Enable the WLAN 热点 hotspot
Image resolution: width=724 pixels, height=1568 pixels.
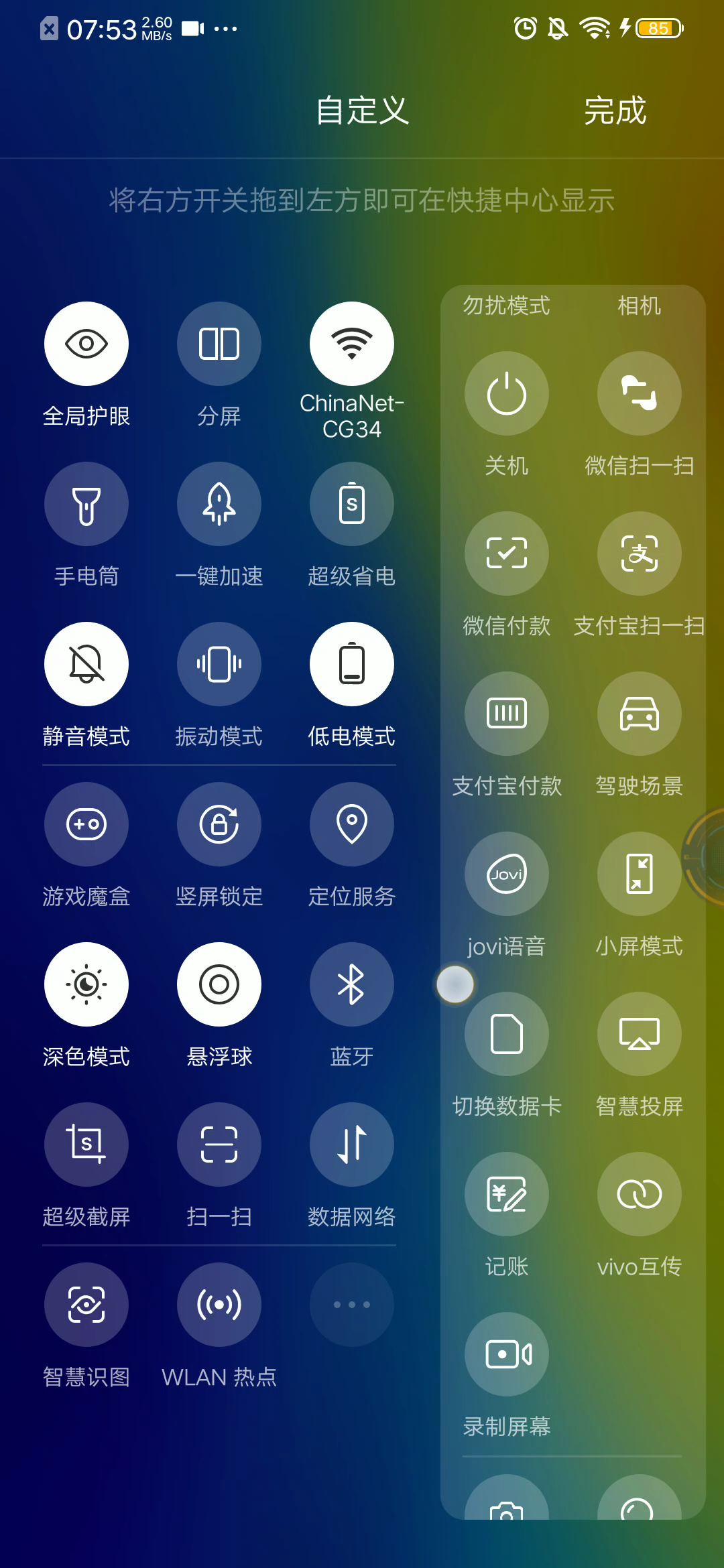point(219,1305)
